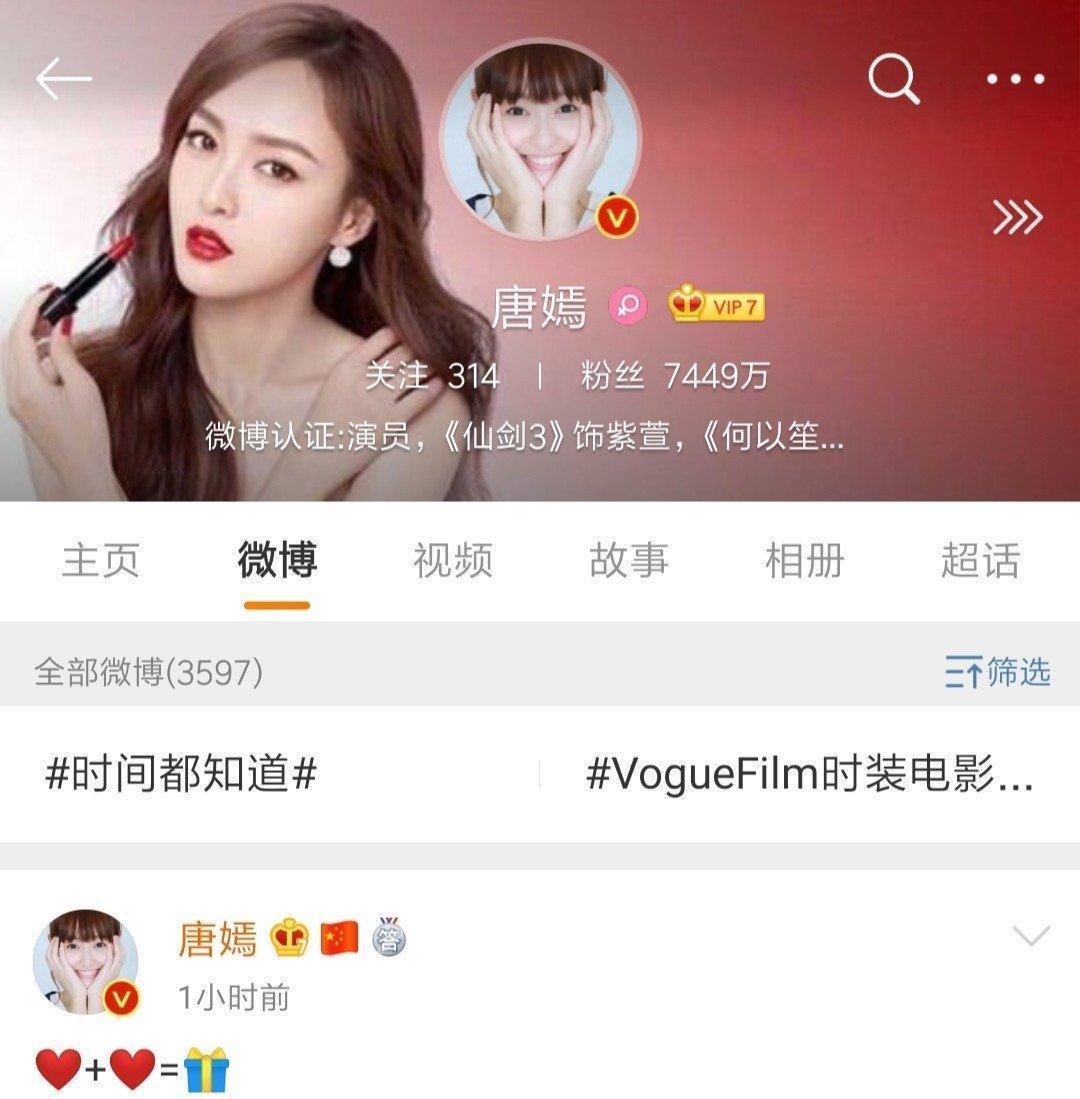Open the 筛选 filter for posts
Image resolution: width=1080 pixels, height=1099 pixels.
coord(997,672)
